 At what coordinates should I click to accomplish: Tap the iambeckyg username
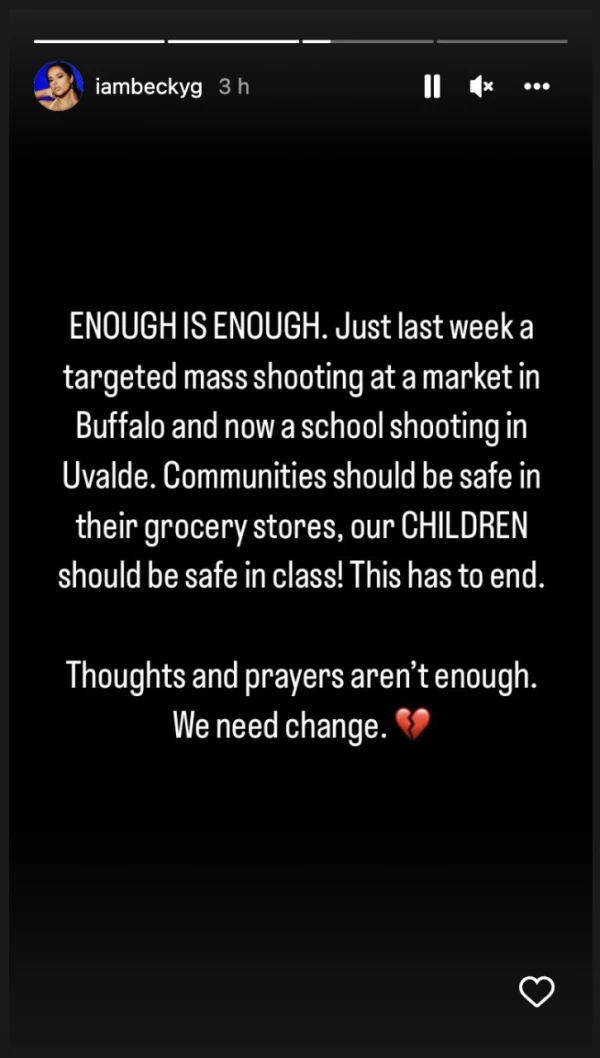coord(148,87)
